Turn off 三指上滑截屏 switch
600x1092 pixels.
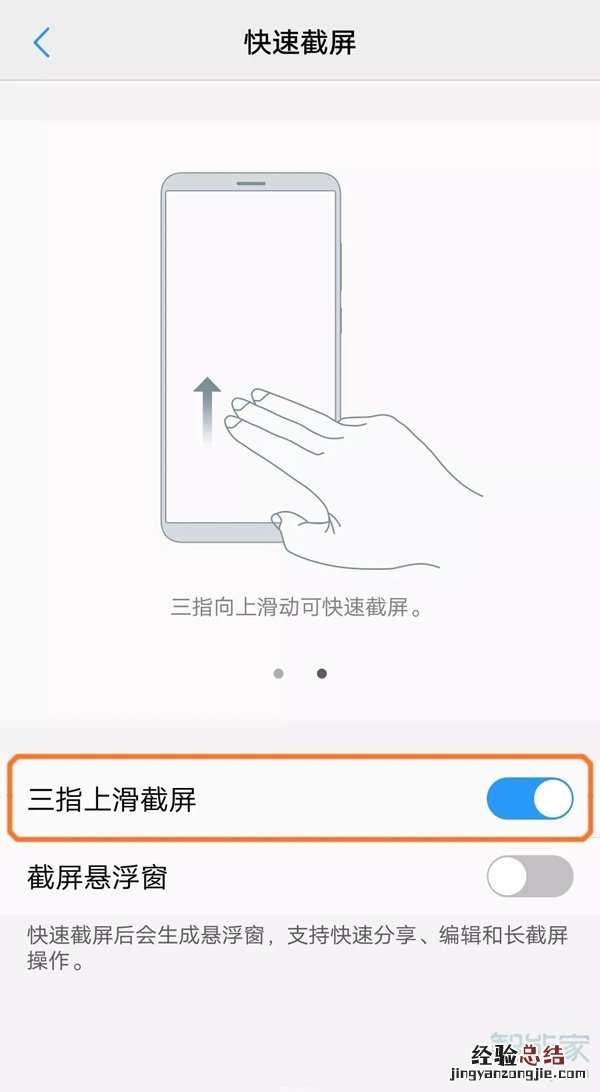[x=529, y=799]
